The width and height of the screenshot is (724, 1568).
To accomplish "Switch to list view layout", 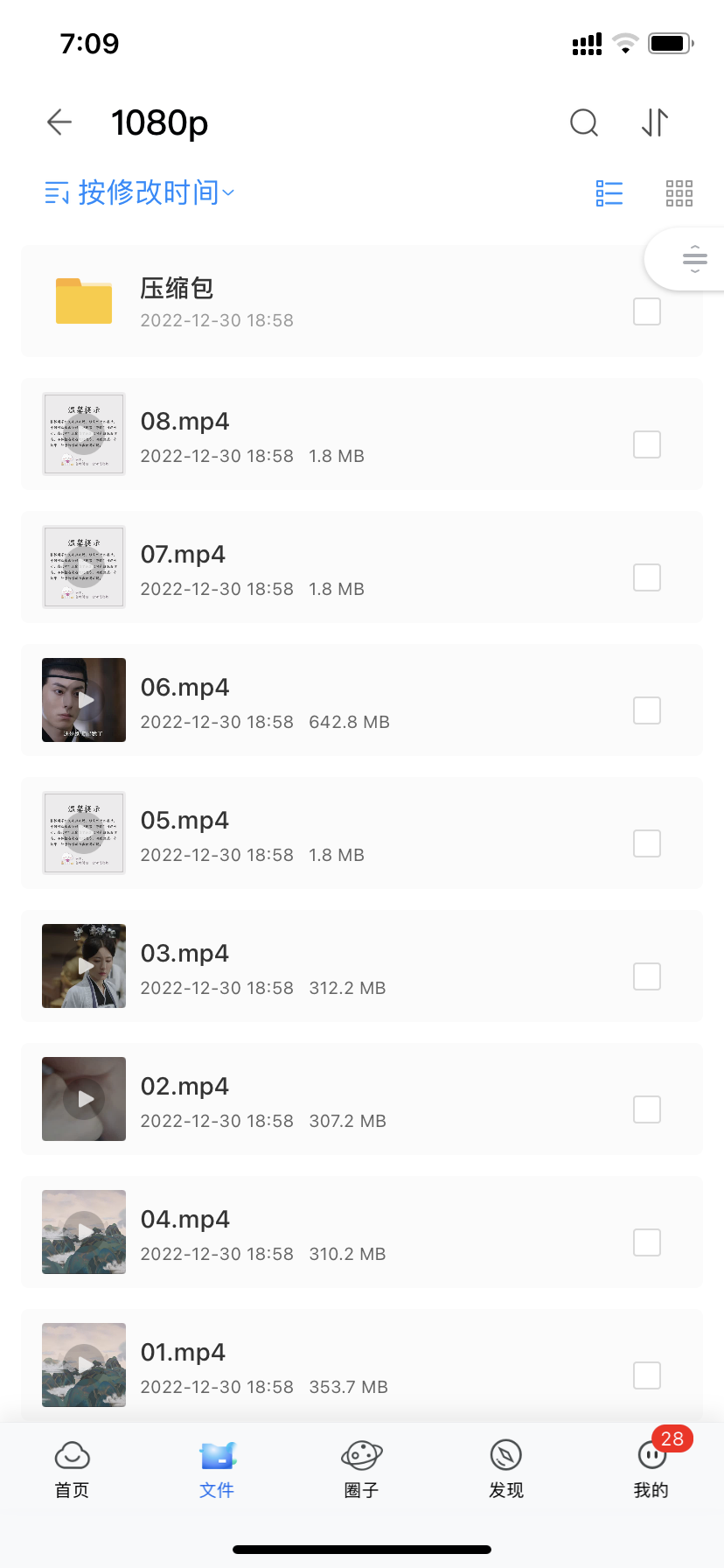I will click(609, 192).
